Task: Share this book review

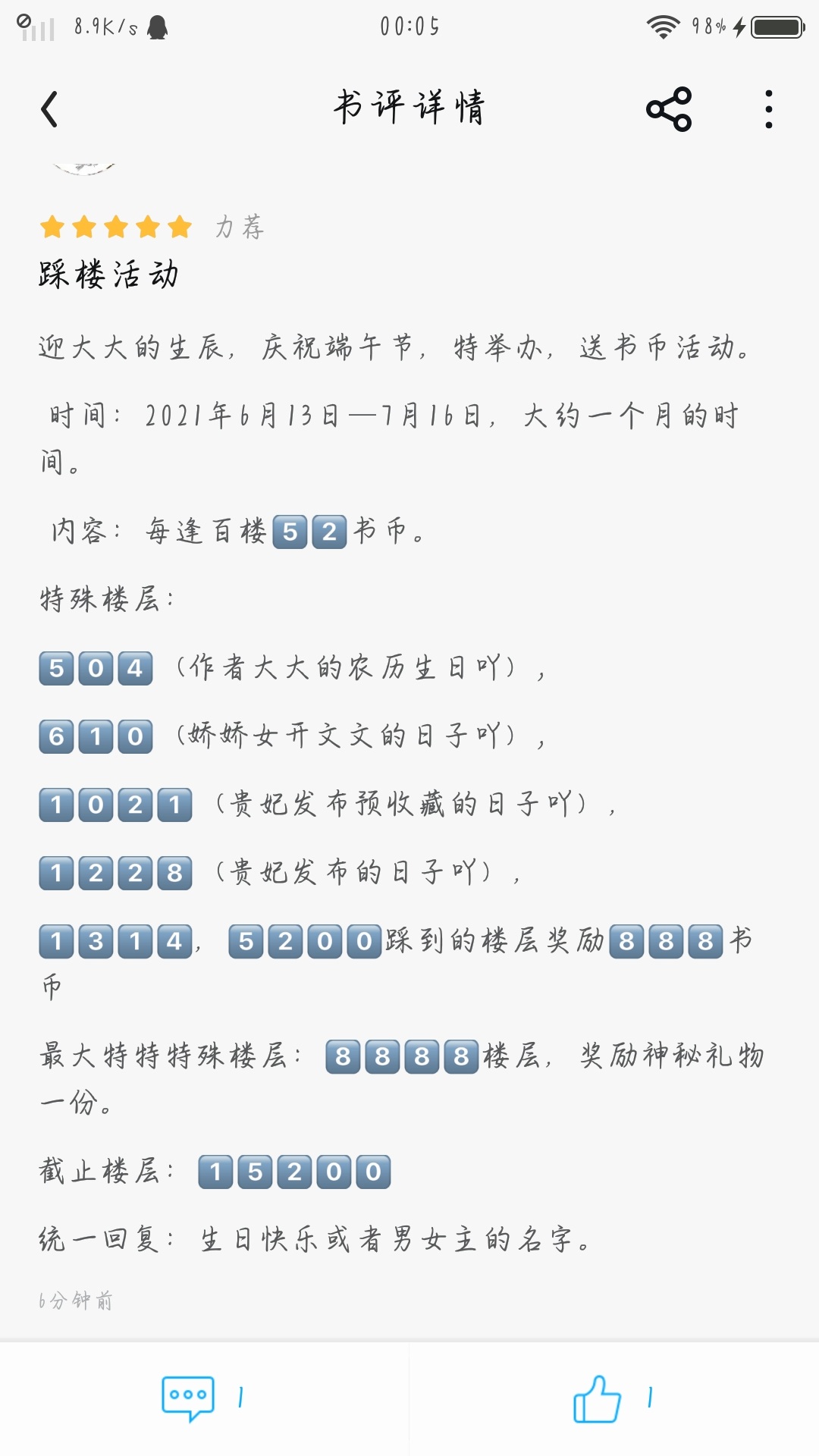Action: (x=669, y=109)
